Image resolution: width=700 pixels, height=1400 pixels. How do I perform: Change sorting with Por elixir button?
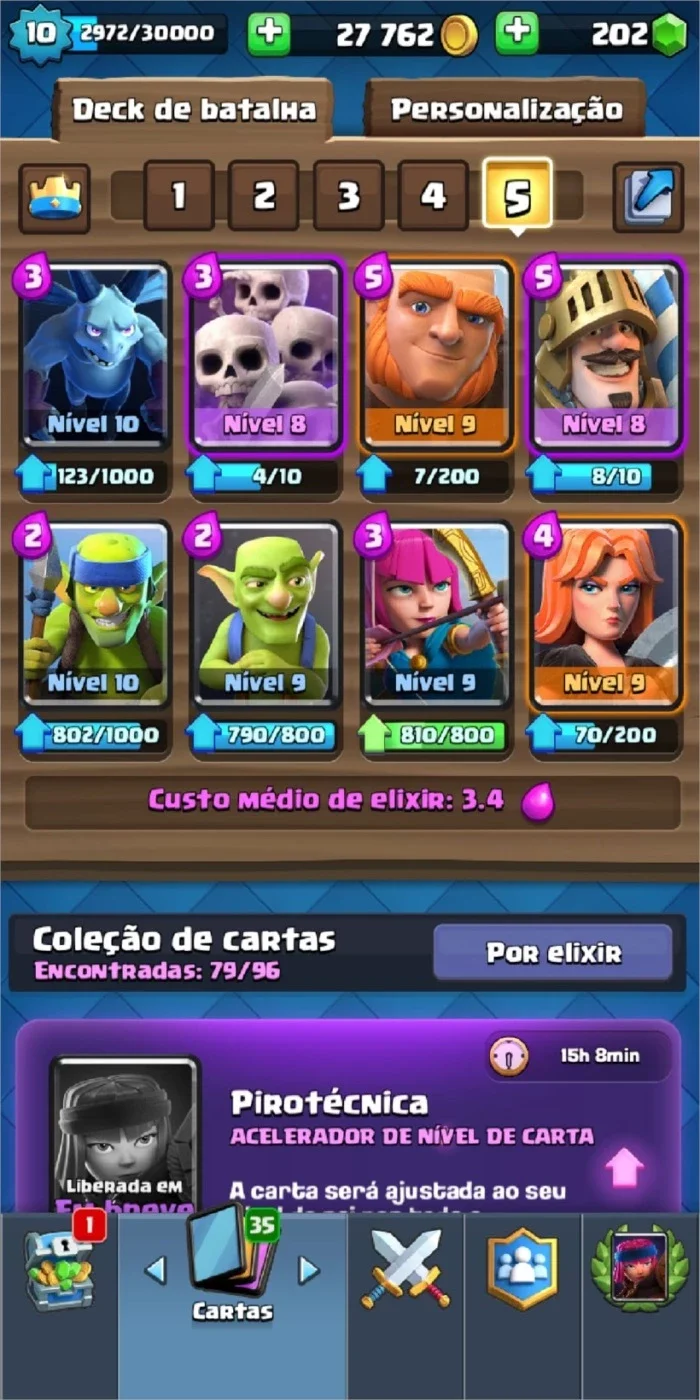(x=553, y=952)
